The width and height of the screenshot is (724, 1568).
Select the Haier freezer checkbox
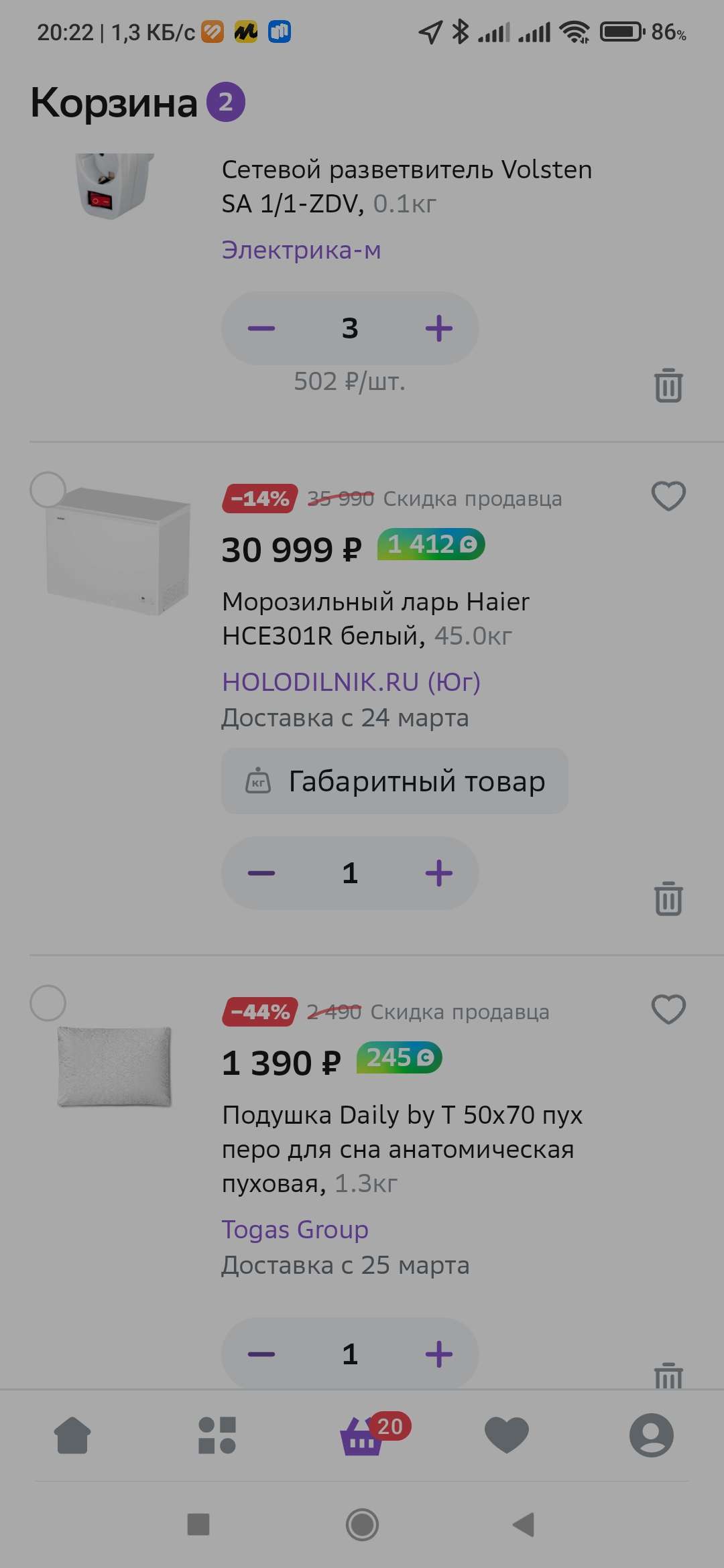(48, 490)
